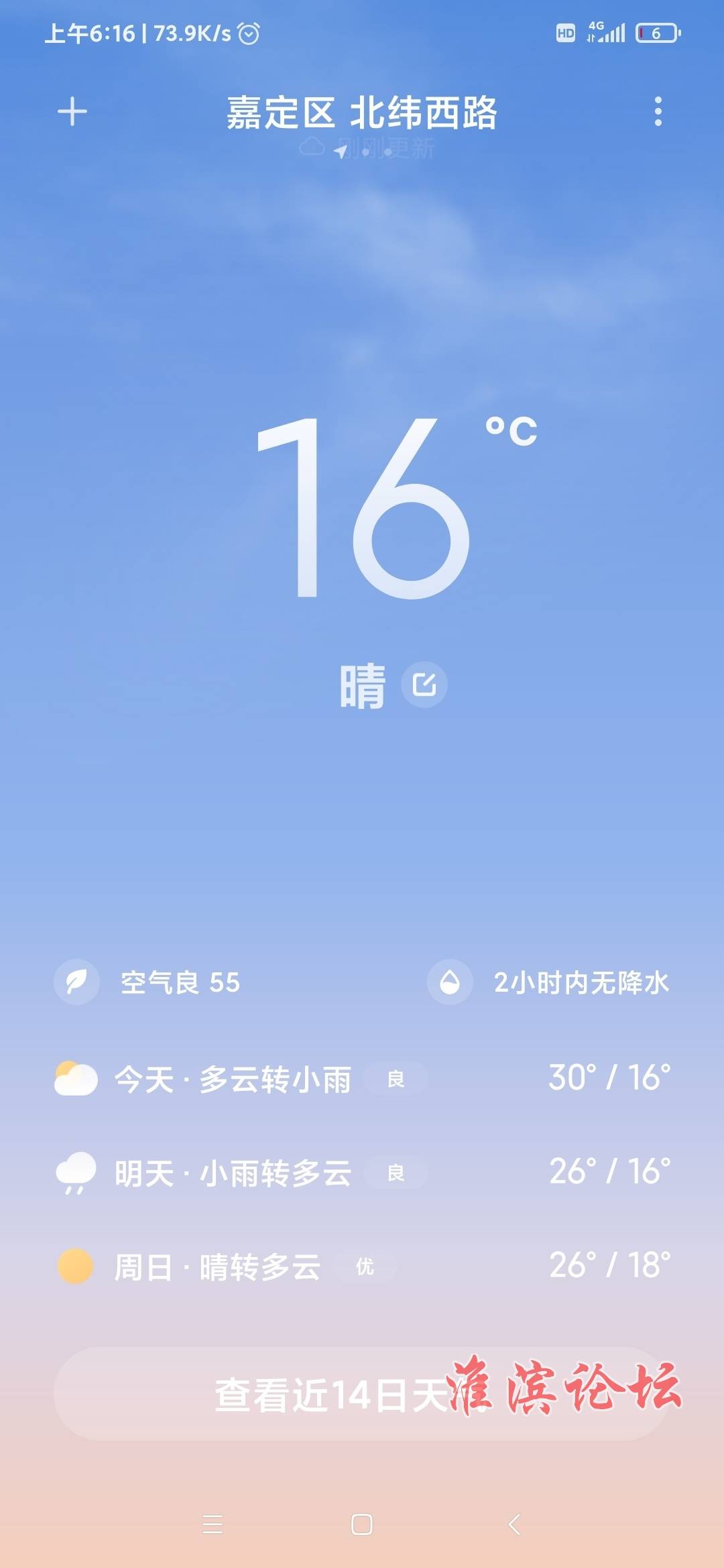
Task: Open air quality details 空气良 55
Action: [147, 982]
